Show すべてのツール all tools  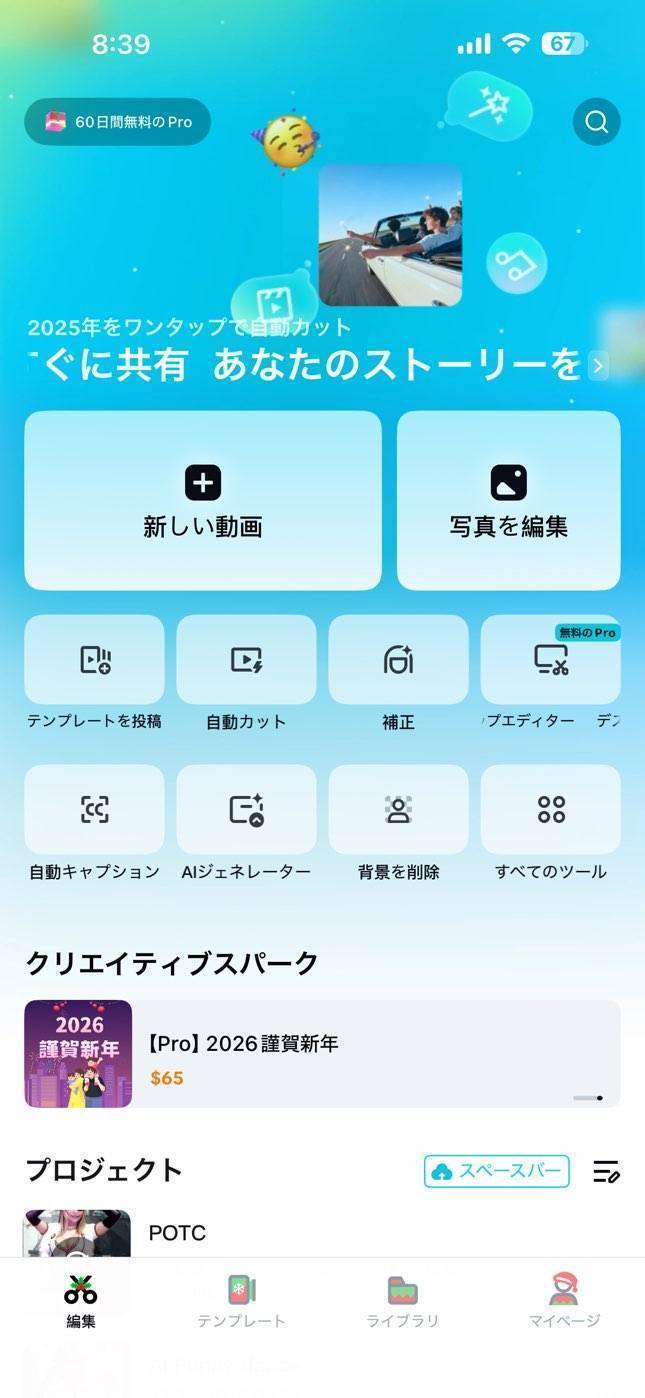pos(550,810)
